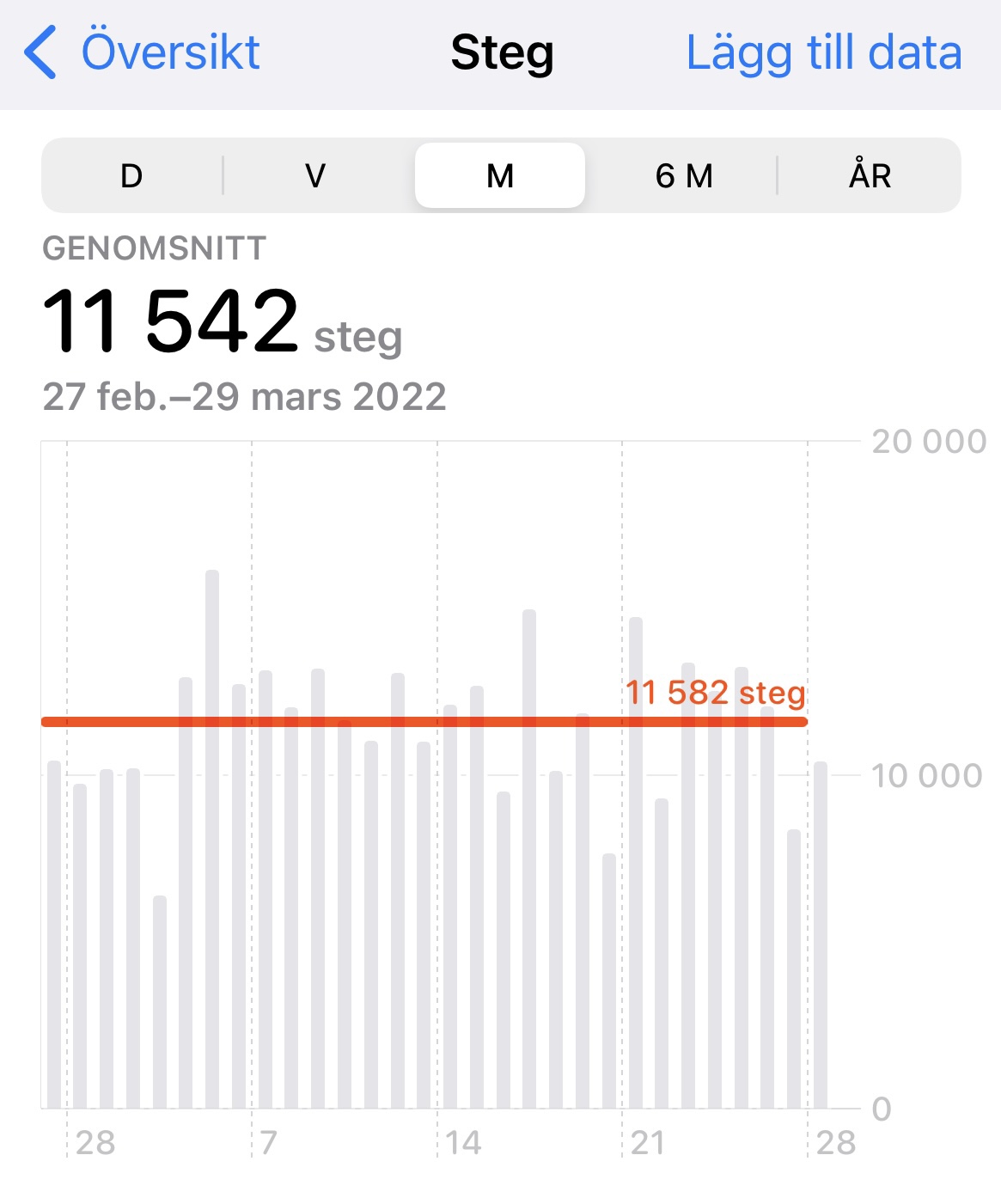This screenshot has height=1204, width=1001.
Task: Show the 6 M half-year view
Action: 684,175
